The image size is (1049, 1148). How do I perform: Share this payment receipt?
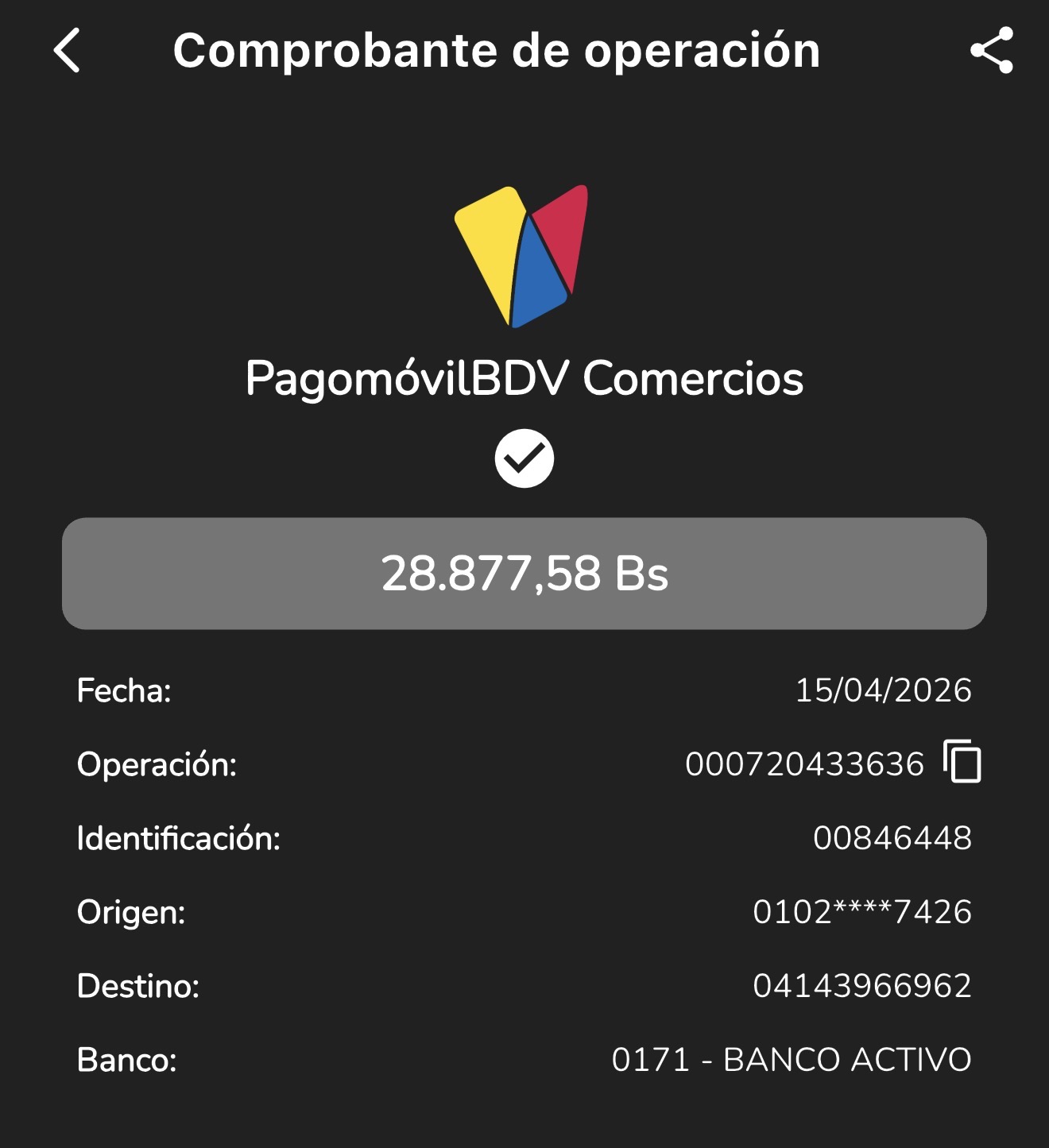click(x=992, y=51)
